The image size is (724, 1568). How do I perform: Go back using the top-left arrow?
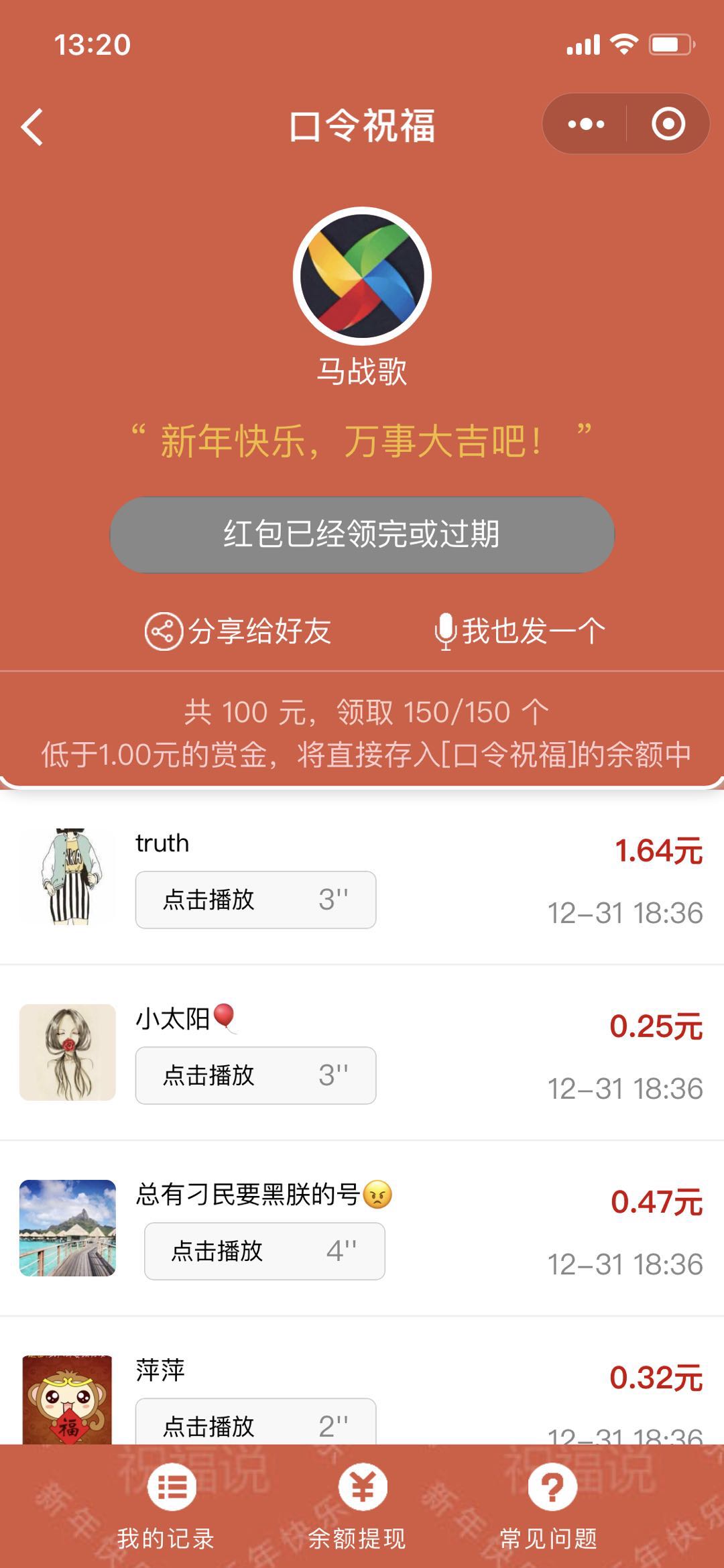32,127
